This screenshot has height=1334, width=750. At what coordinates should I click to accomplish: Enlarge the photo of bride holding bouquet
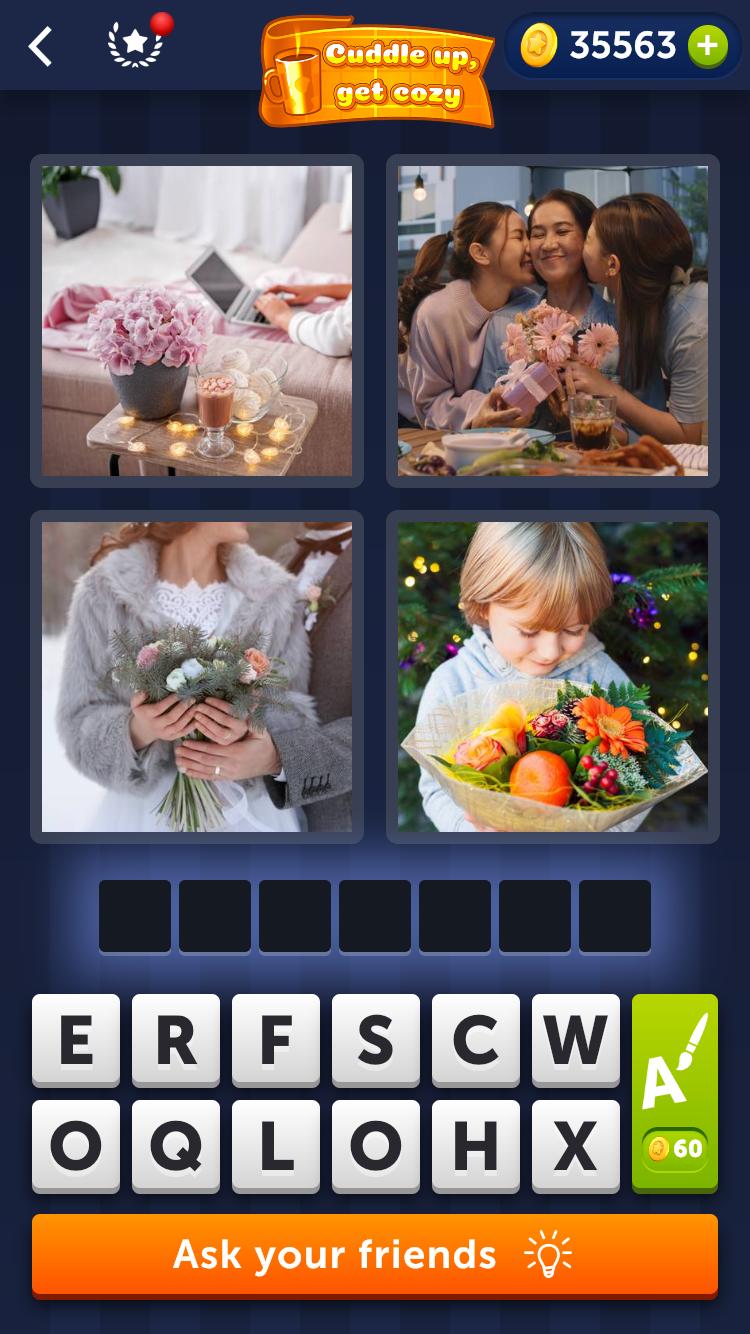(197, 677)
